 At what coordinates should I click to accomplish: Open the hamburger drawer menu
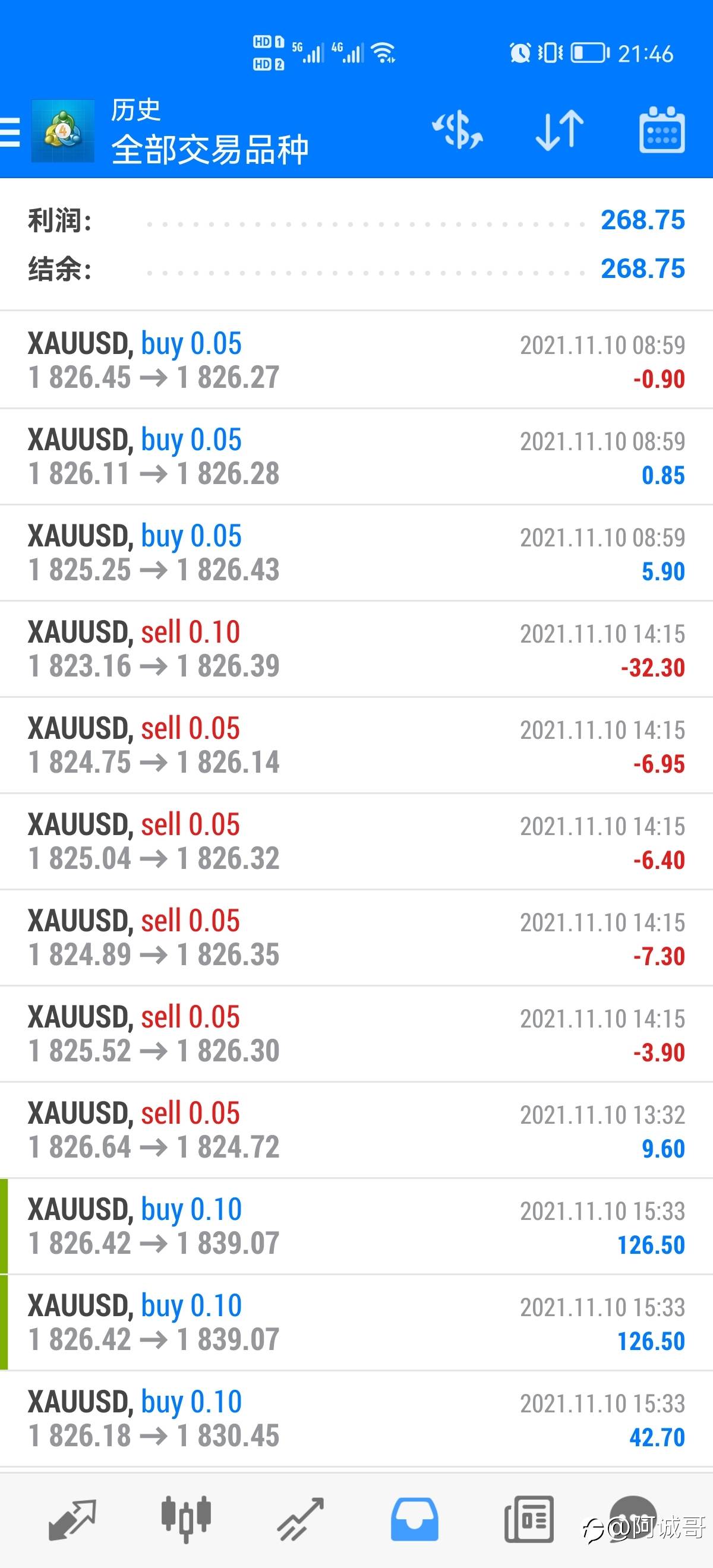pos(10,131)
